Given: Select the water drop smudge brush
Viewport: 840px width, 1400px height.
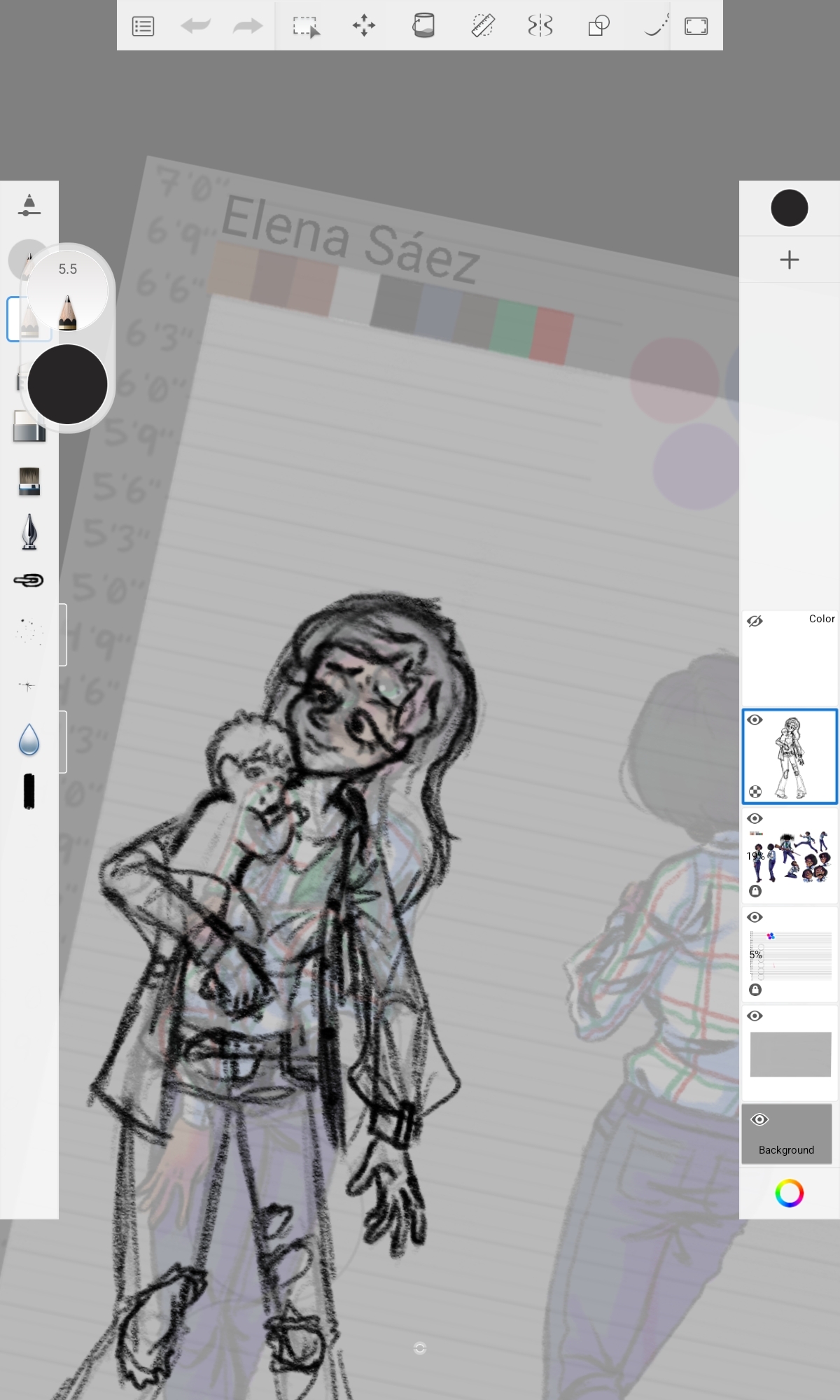Looking at the screenshot, I should pos(29,740).
